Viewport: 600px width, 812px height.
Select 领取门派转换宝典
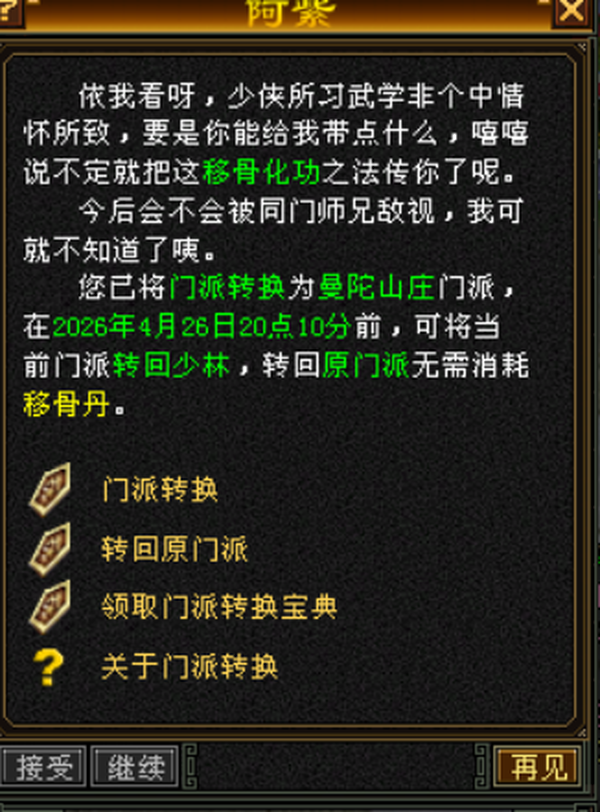coord(219,606)
